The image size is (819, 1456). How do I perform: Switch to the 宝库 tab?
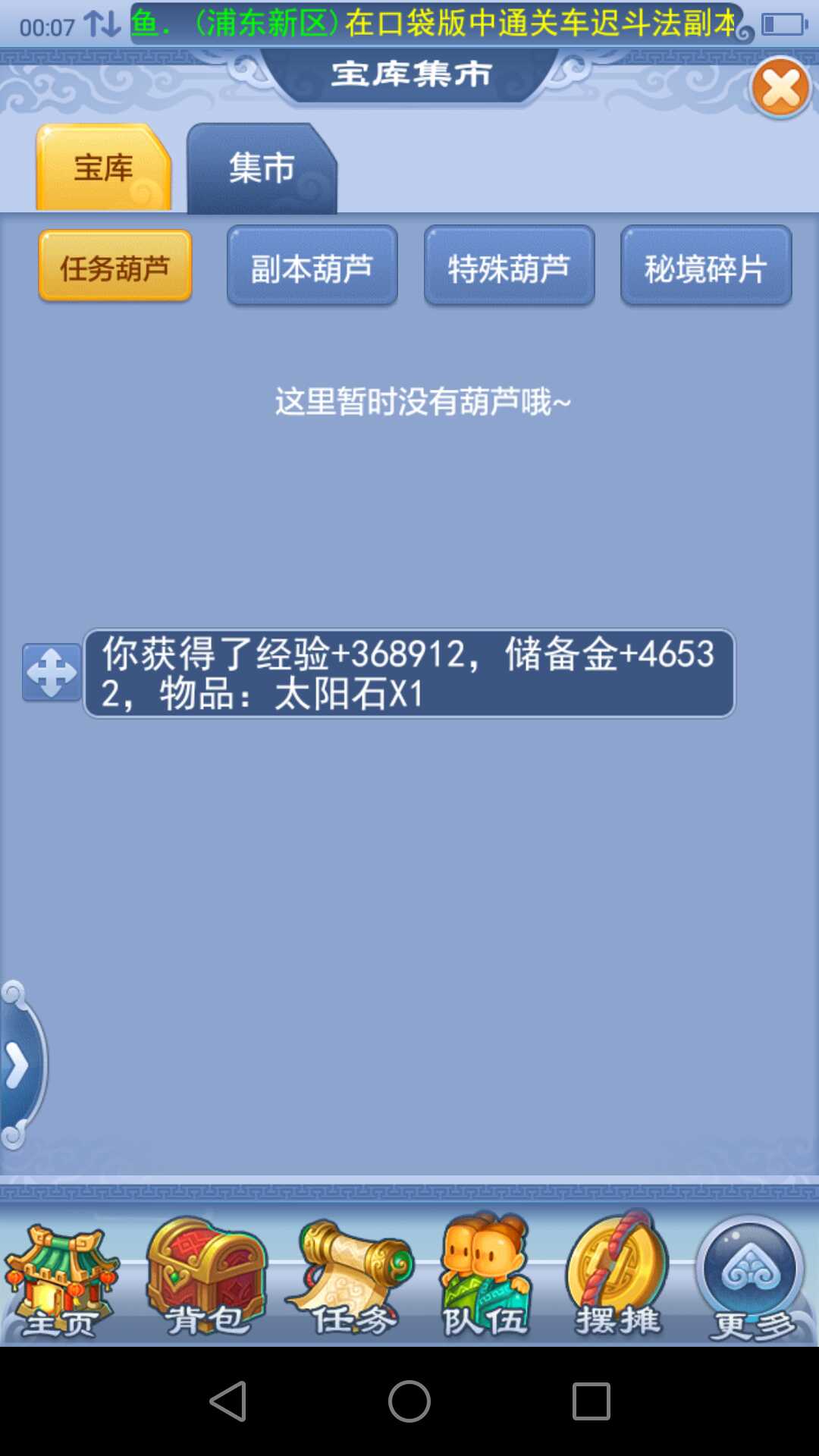pyautogui.click(x=104, y=168)
